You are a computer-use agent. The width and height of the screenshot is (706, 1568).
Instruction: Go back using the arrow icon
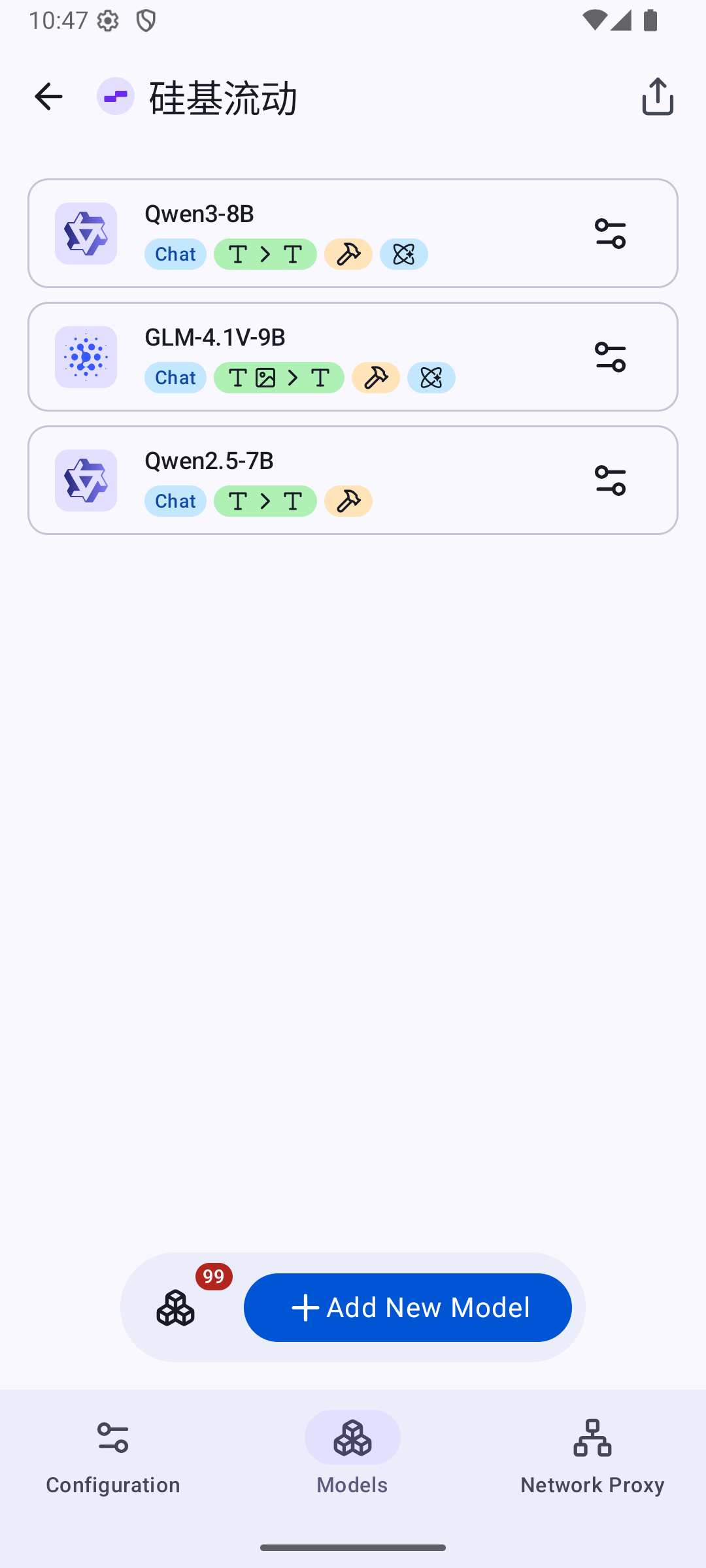(48, 97)
